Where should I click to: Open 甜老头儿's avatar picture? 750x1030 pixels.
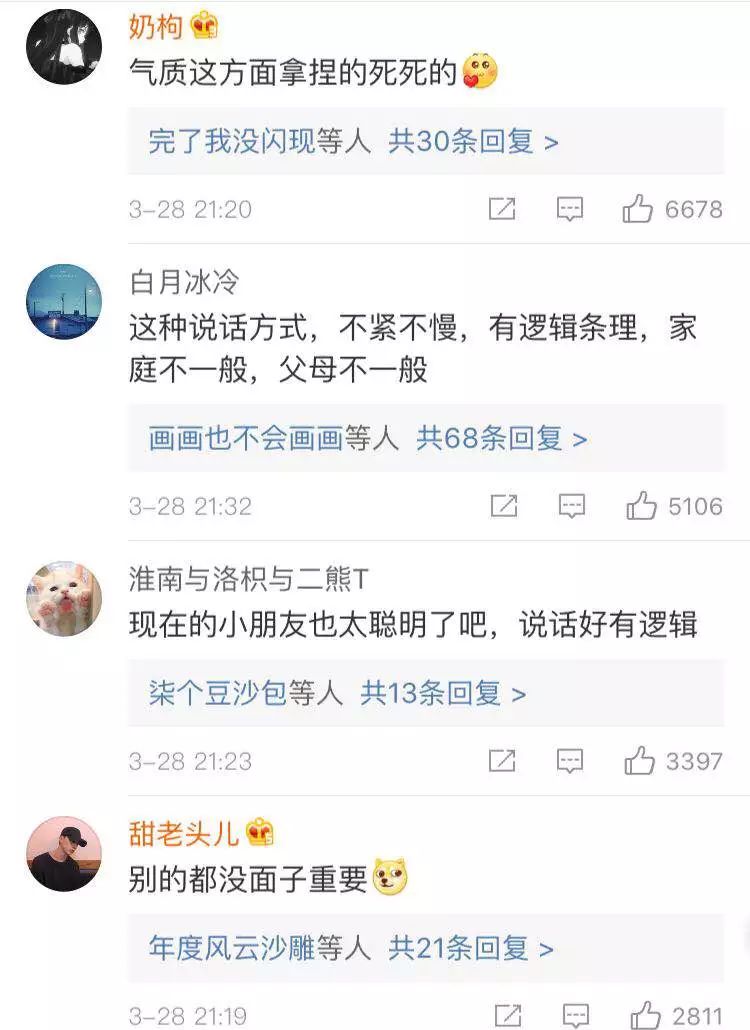pos(64,854)
